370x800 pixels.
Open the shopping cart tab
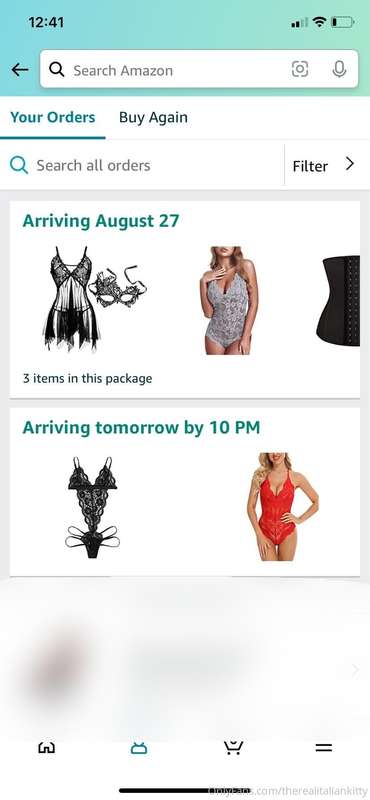click(x=233, y=747)
